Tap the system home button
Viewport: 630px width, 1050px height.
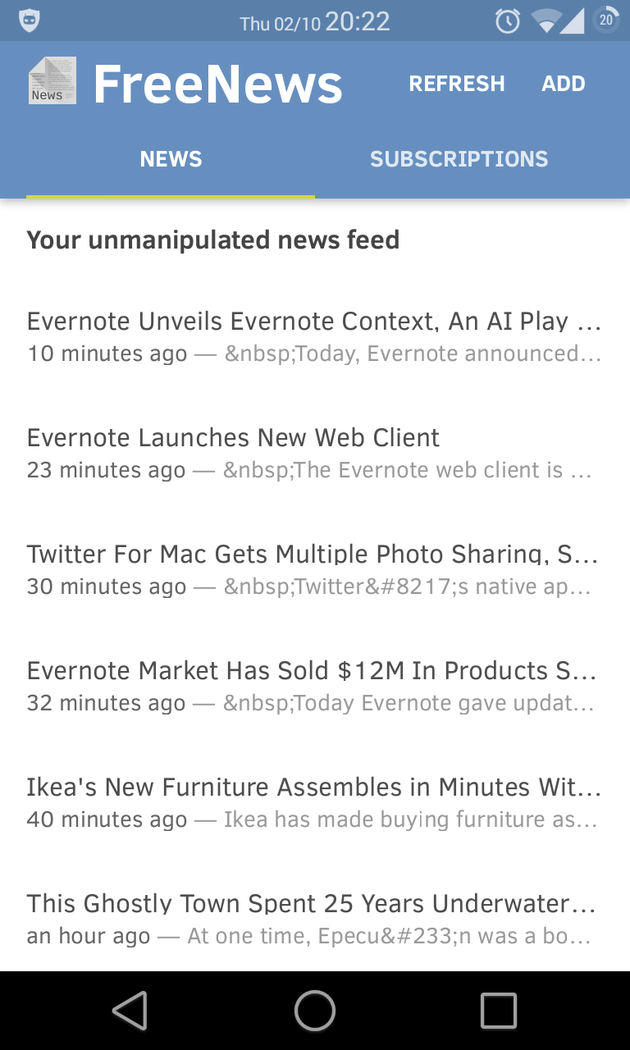(315, 1010)
